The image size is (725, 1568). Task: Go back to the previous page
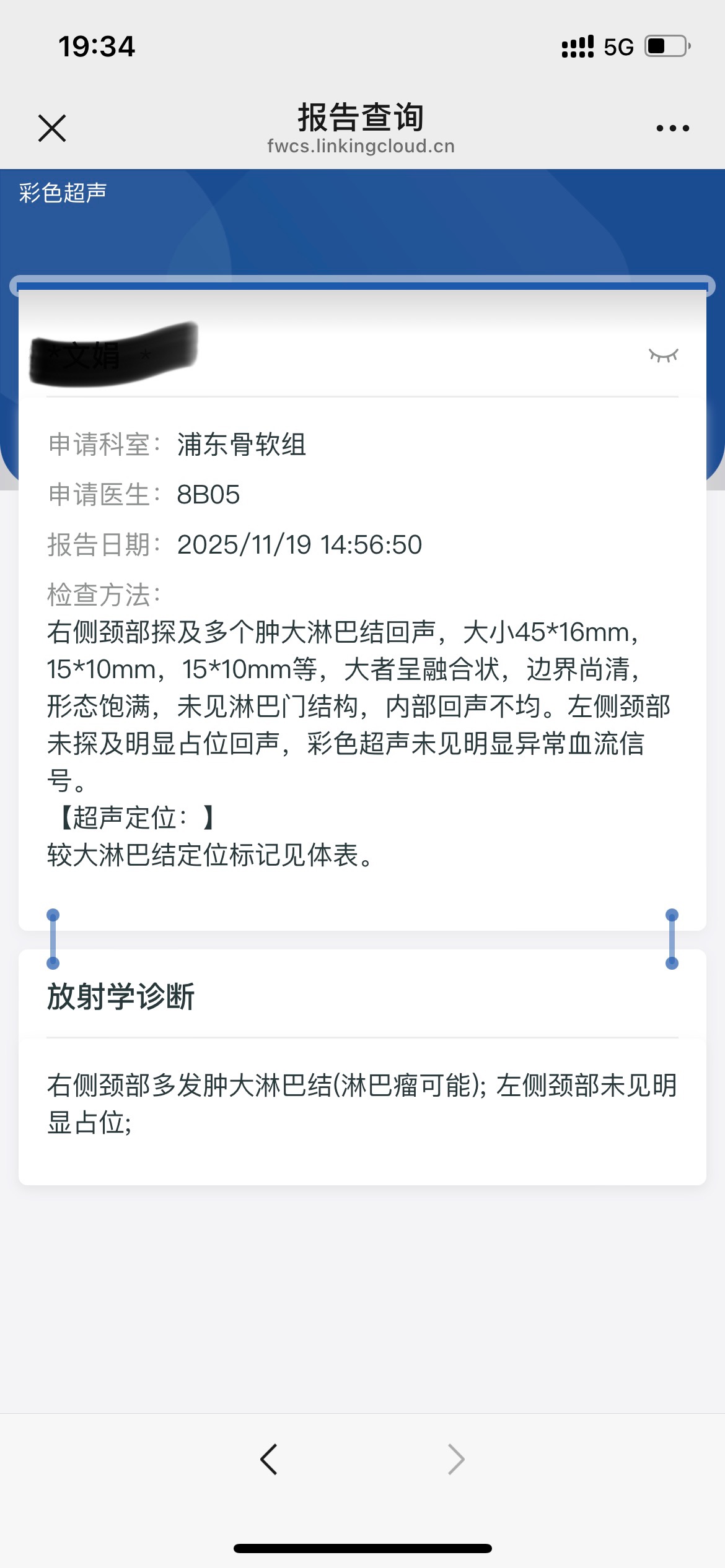pos(269,1460)
